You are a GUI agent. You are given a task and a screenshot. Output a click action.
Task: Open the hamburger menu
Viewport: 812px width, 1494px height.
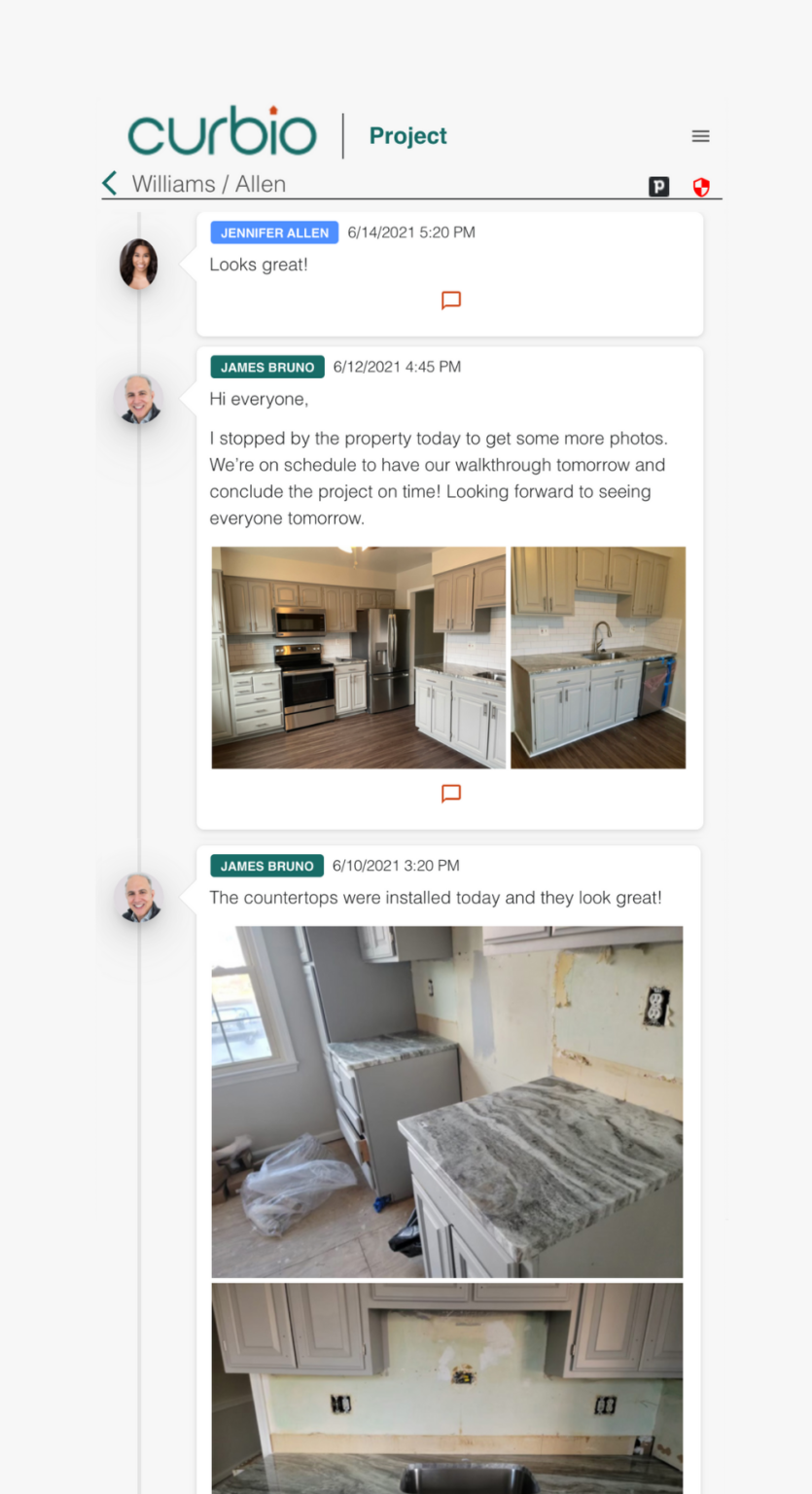click(700, 136)
